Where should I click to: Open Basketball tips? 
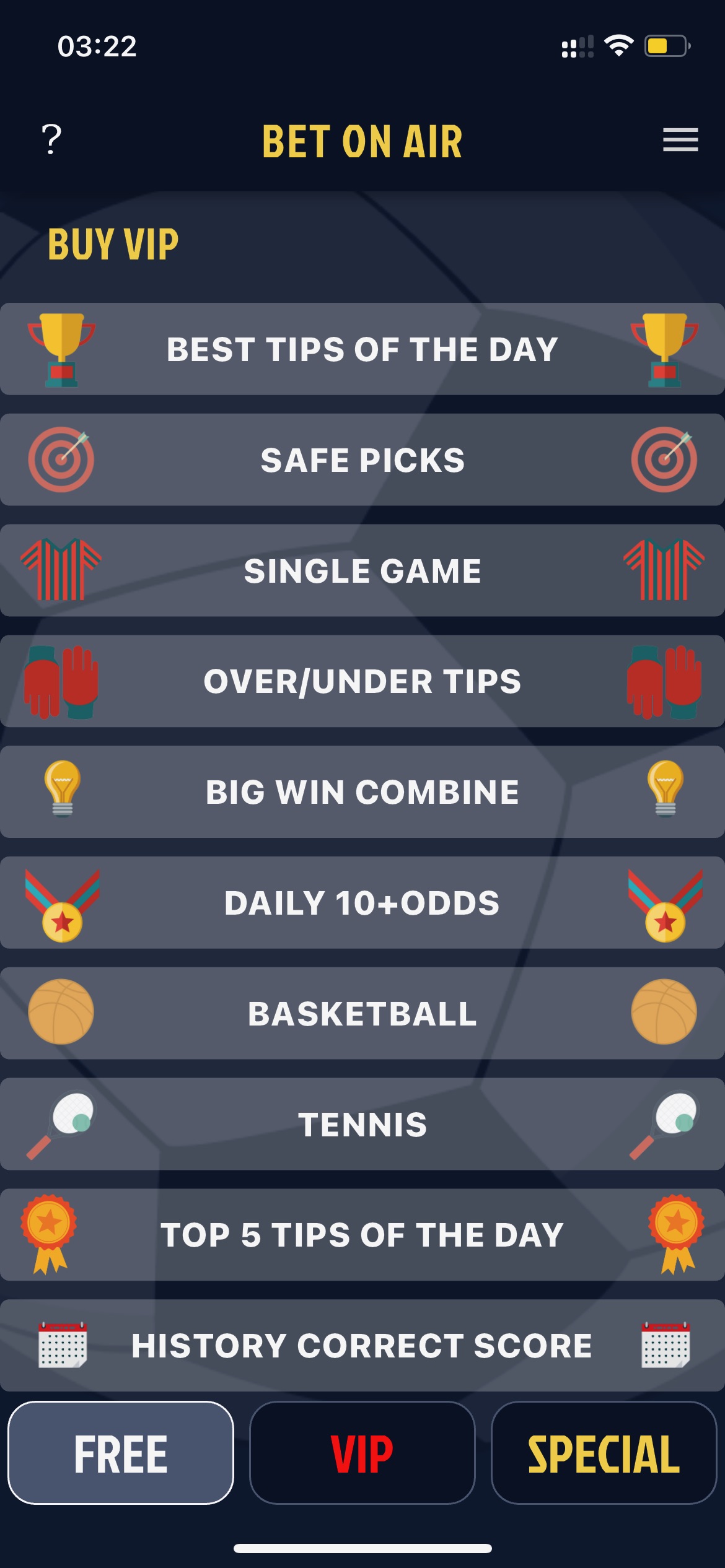point(362,1013)
